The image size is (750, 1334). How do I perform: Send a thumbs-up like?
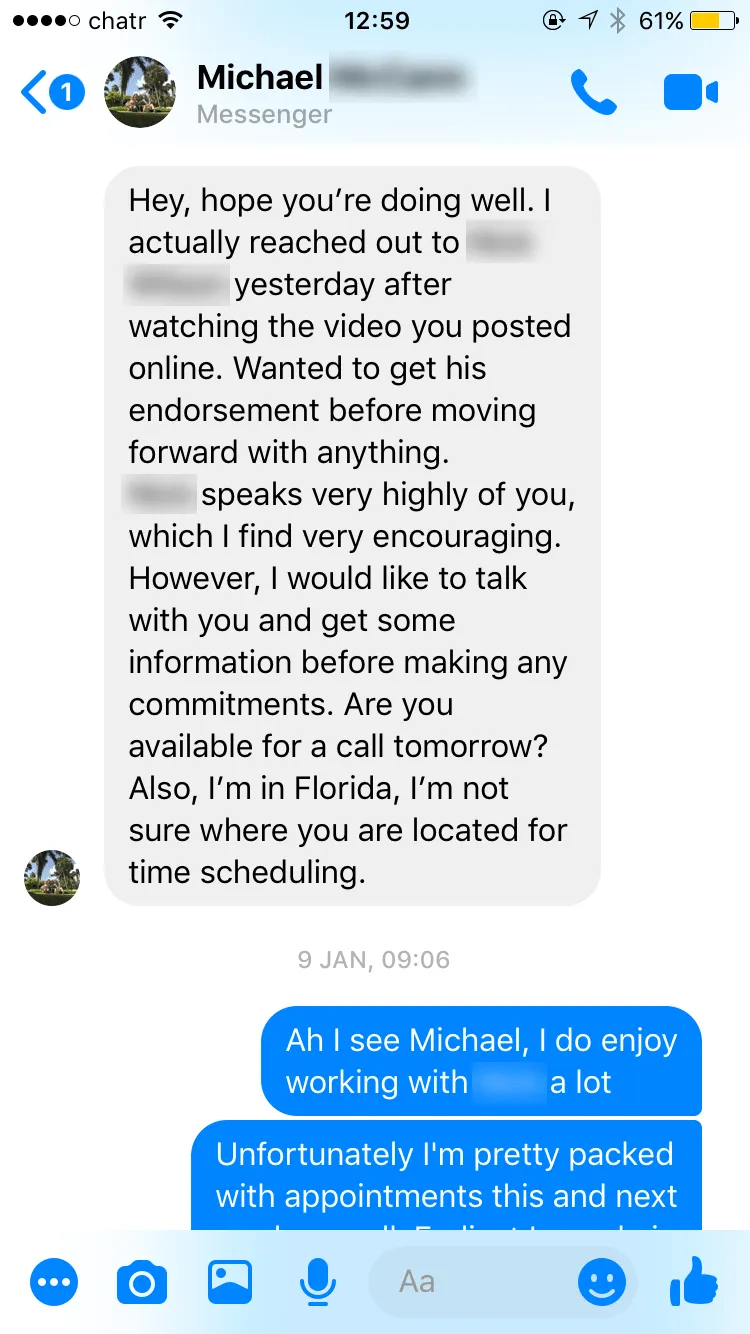pos(692,1280)
